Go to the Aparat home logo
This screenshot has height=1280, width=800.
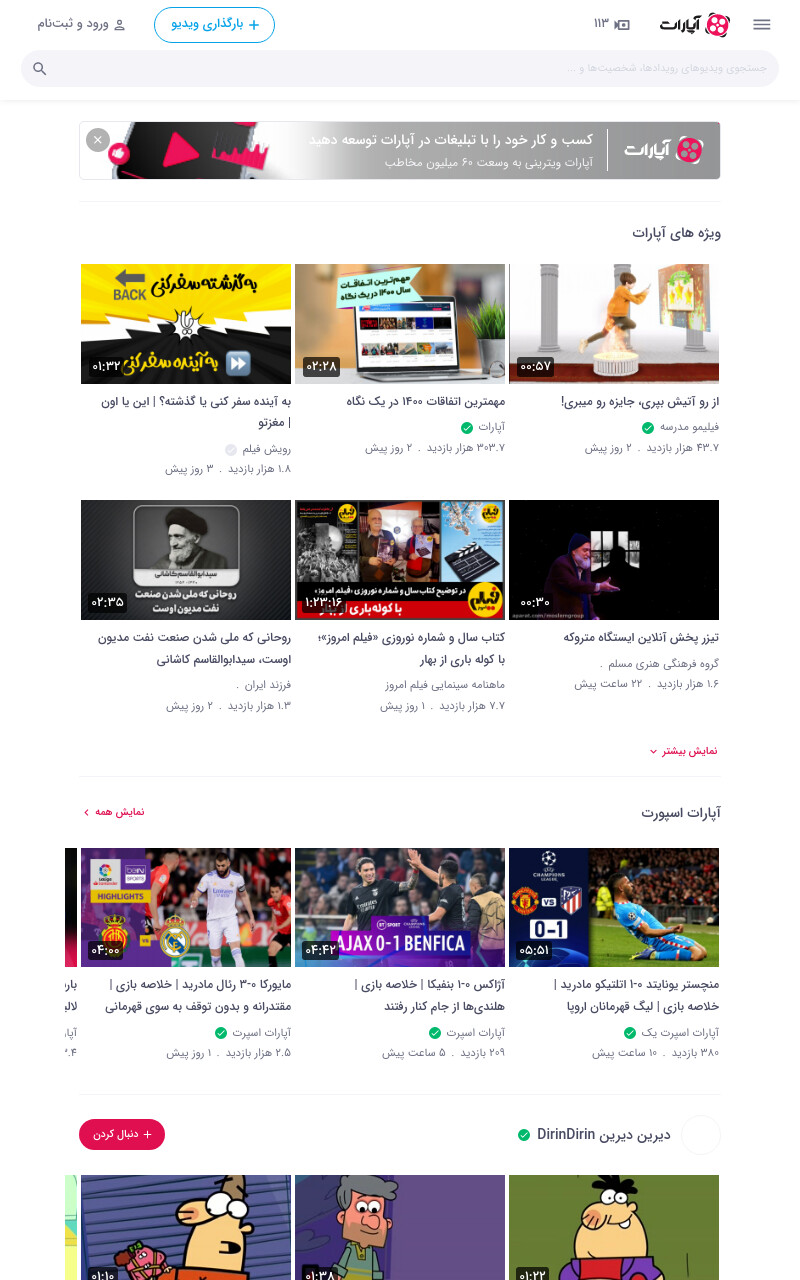(694, 25)
